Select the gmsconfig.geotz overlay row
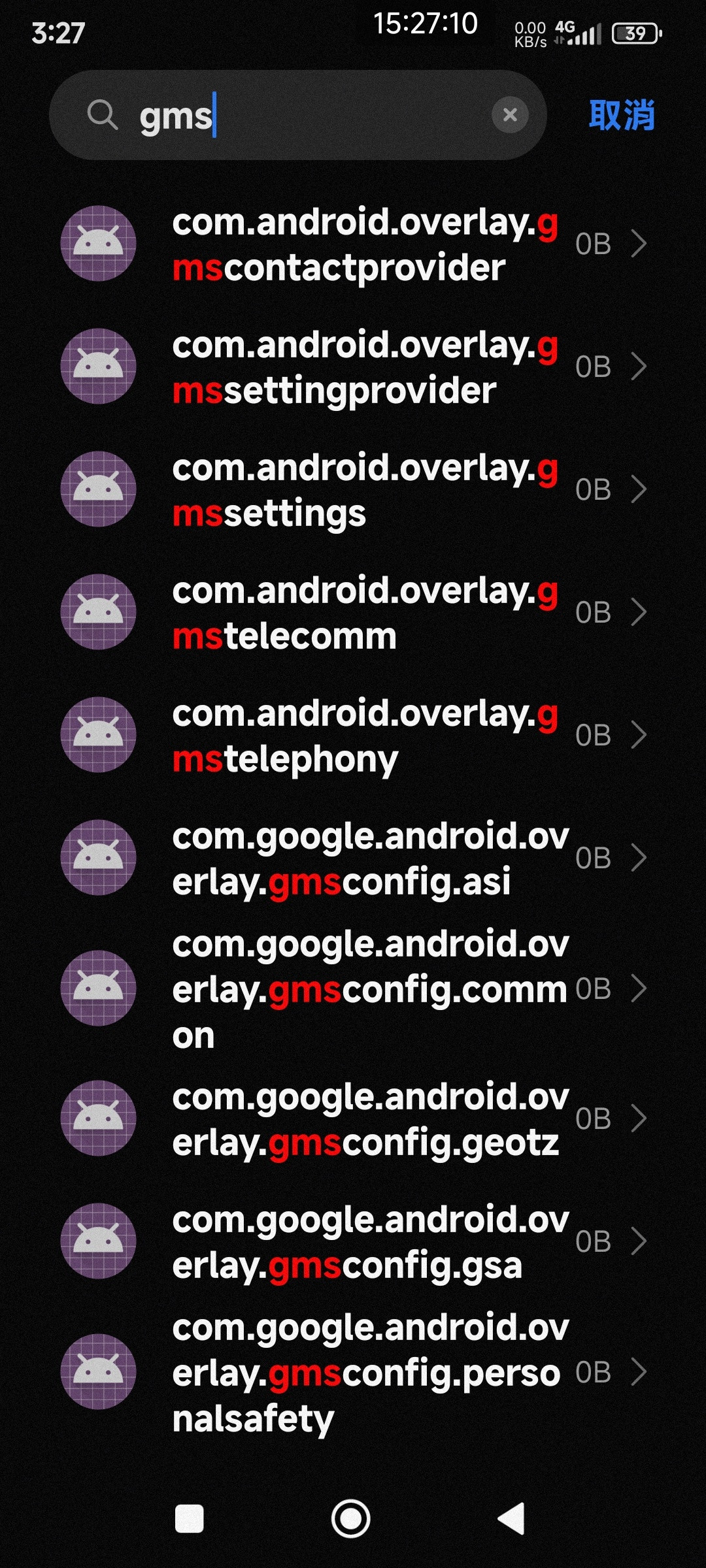Screen dimensions: 706x1568 click(353, 1119)
